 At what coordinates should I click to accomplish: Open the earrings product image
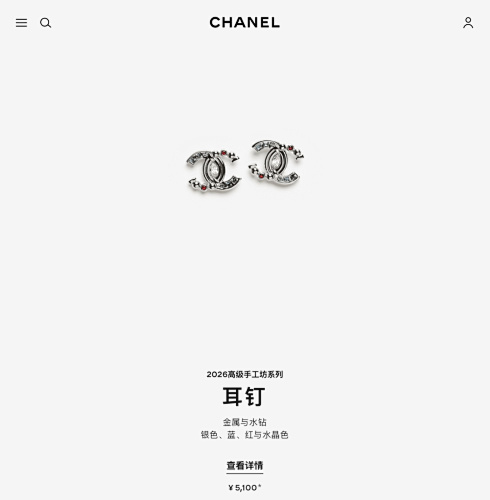click(245, 166)
